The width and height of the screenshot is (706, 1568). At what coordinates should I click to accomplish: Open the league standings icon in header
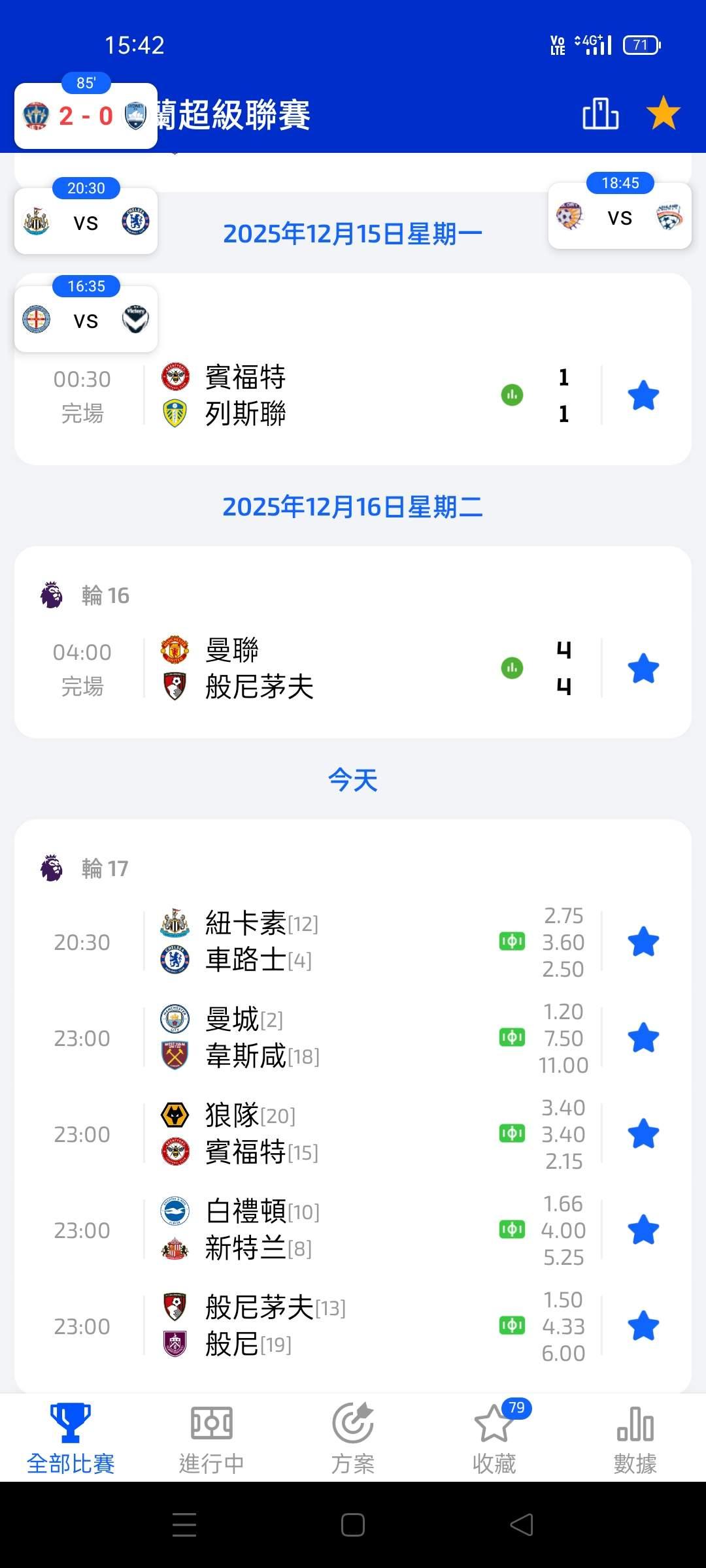pos(600,114)
